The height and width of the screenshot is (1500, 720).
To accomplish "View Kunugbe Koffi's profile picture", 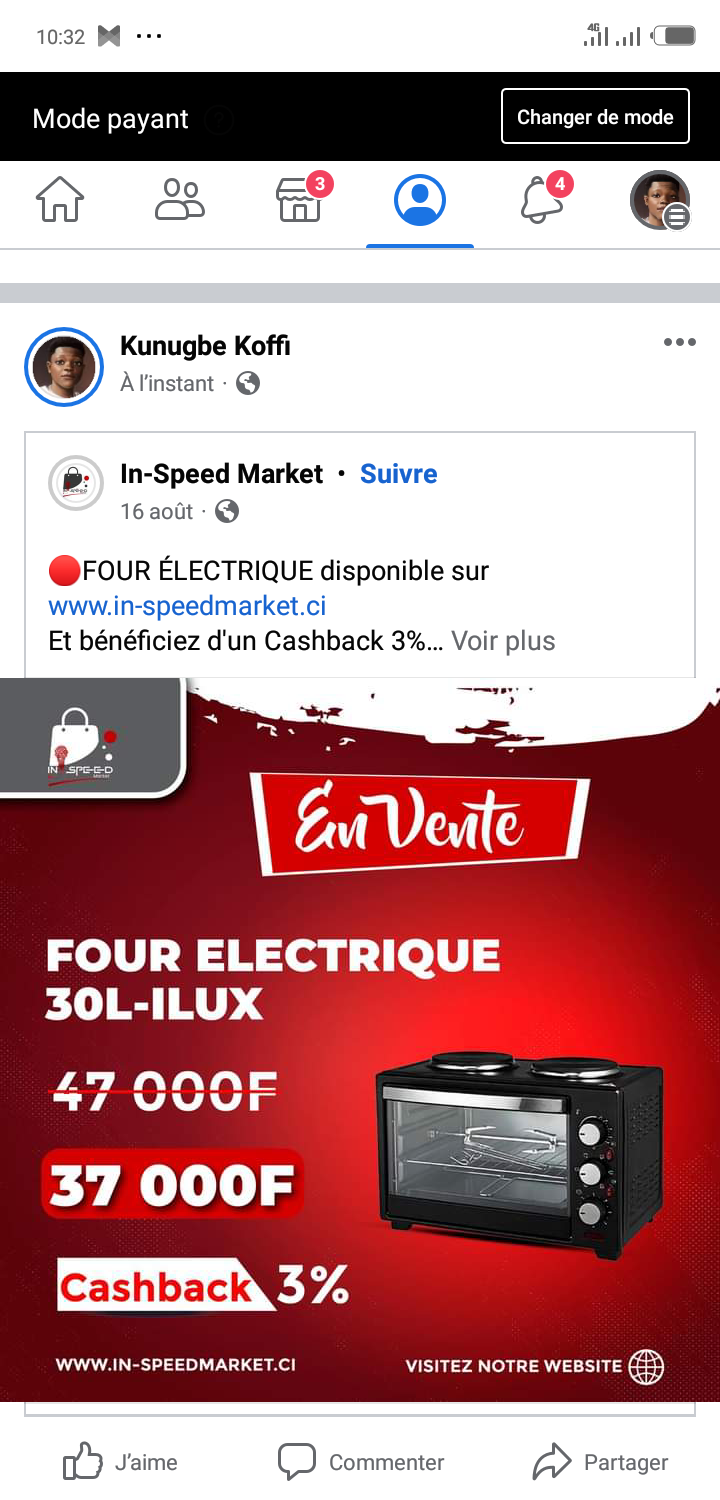I will (64, 367).
